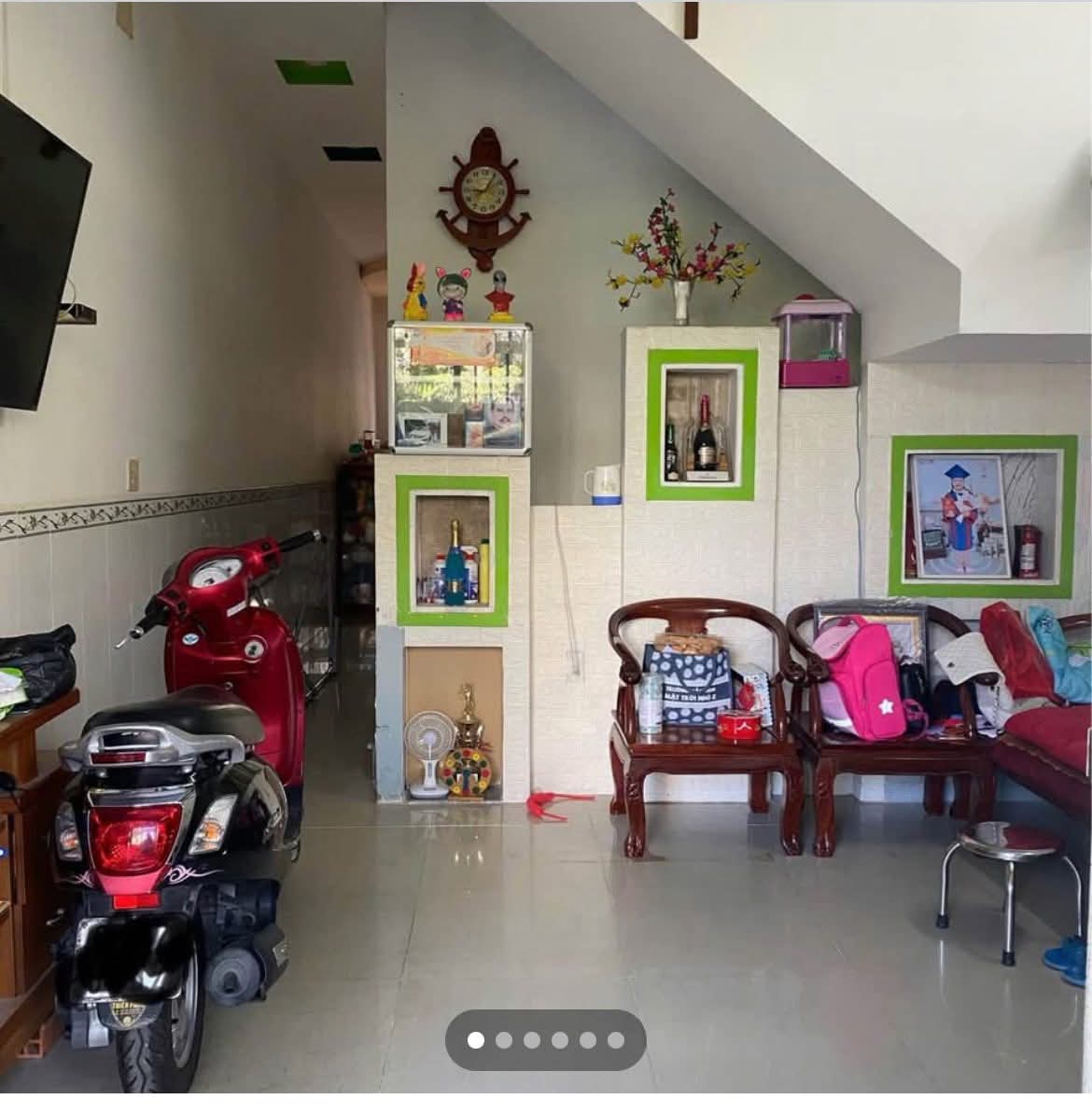Jump to the second photo indicator dot

504,1040
